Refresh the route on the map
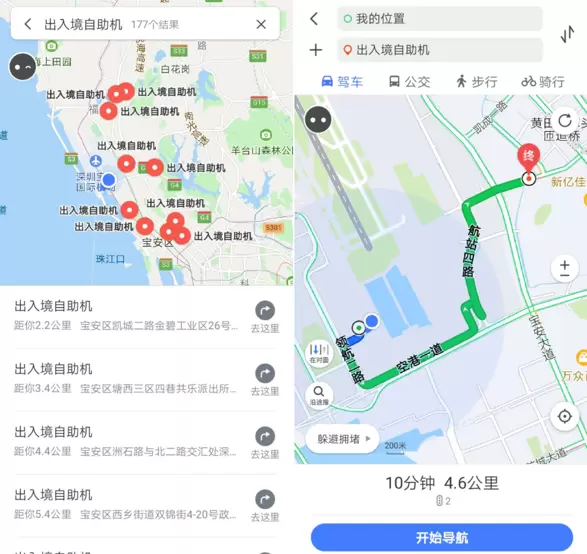The image size is (587, 554). [565, 121]
